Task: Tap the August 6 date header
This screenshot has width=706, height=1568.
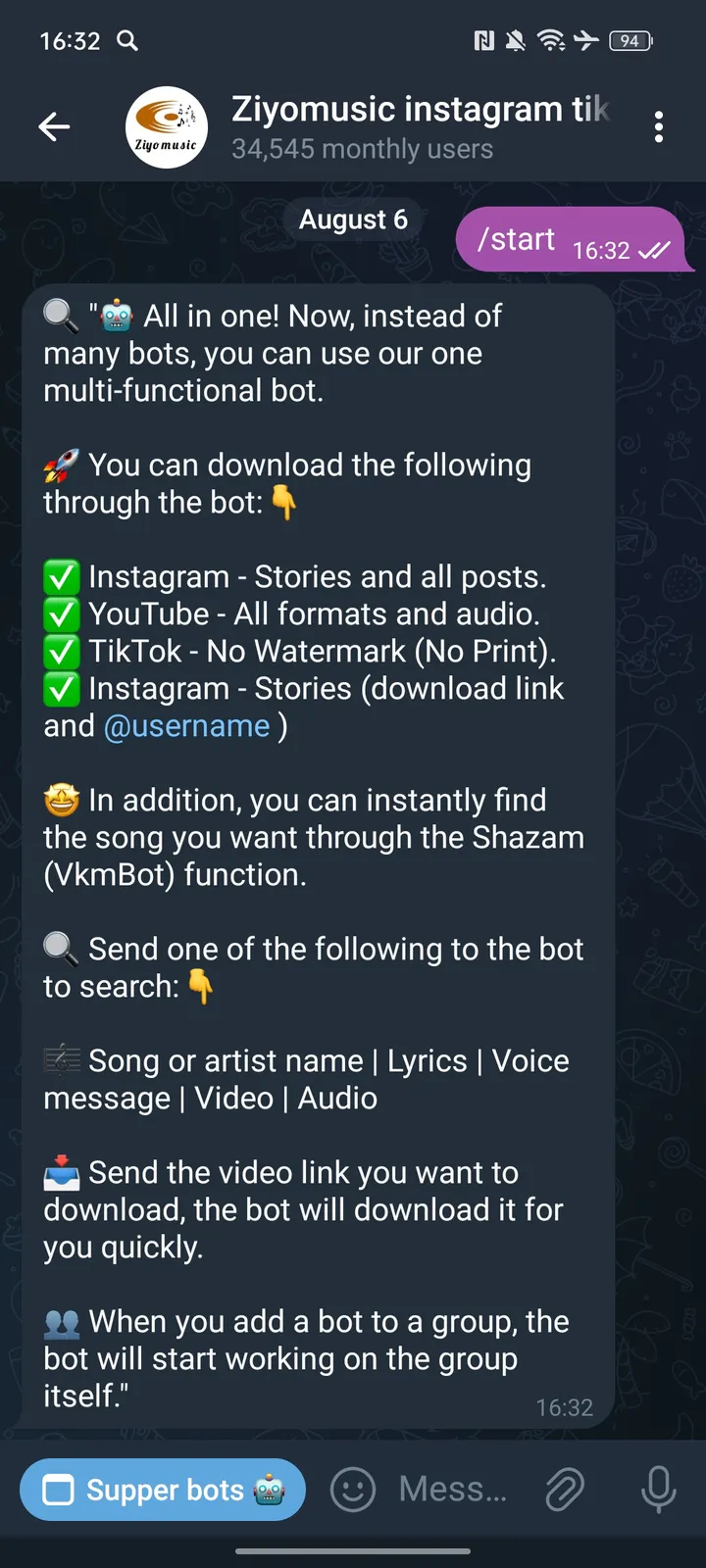Action: [353, 220]
